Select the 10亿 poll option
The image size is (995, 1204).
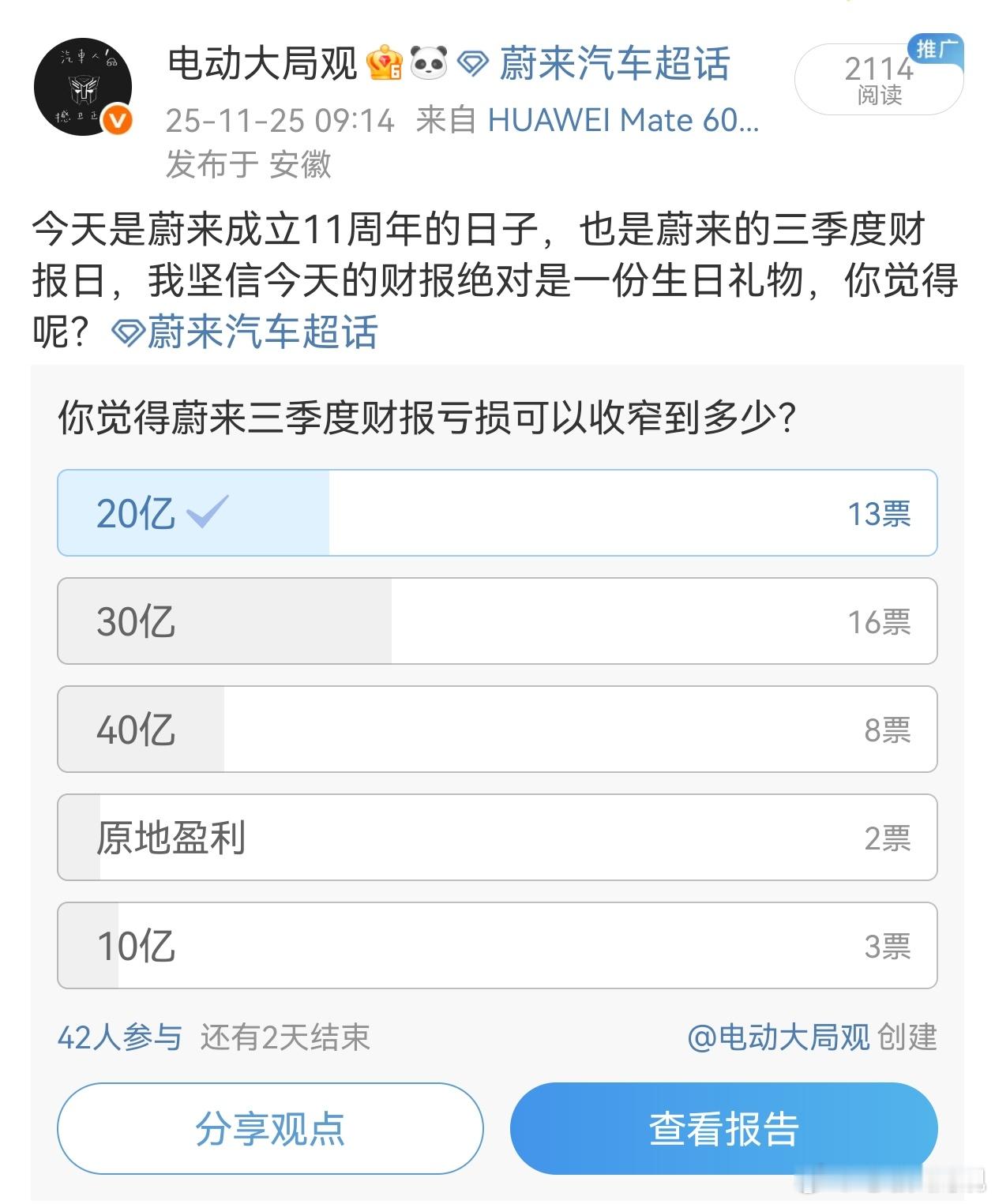tap(496, 947)
